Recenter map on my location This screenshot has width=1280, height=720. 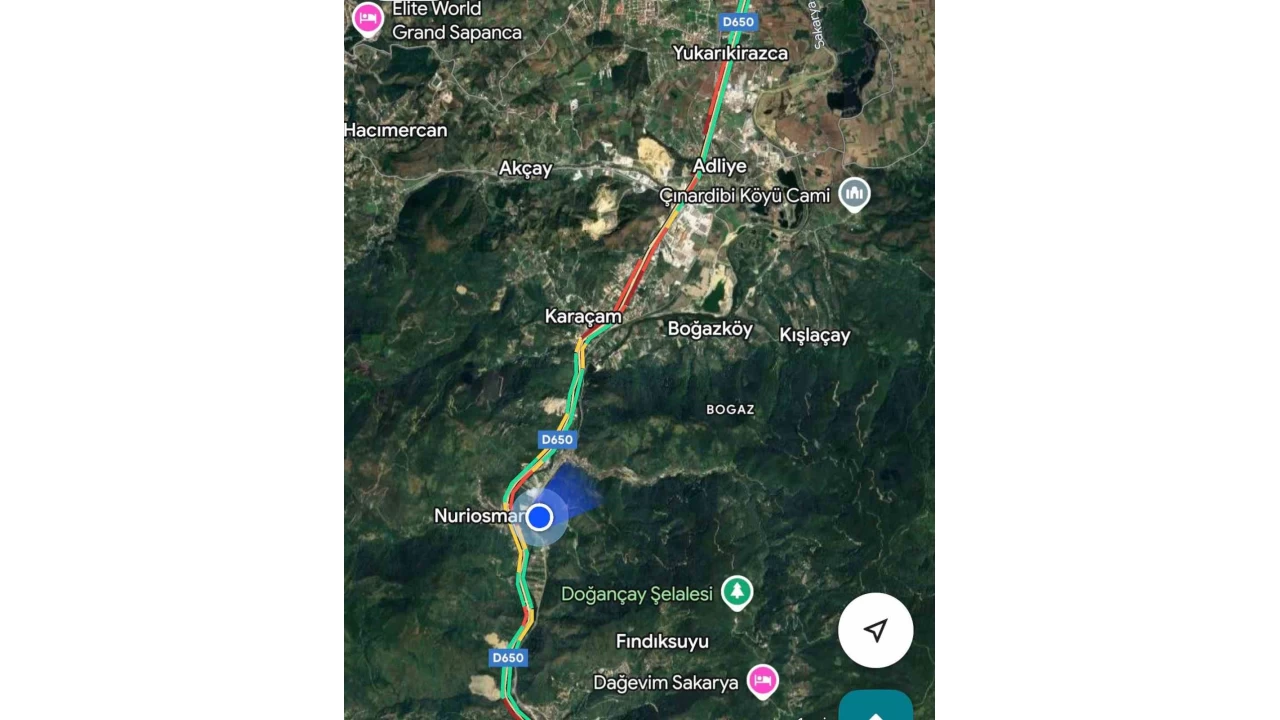pyautogui.click(x=875, y=630)
